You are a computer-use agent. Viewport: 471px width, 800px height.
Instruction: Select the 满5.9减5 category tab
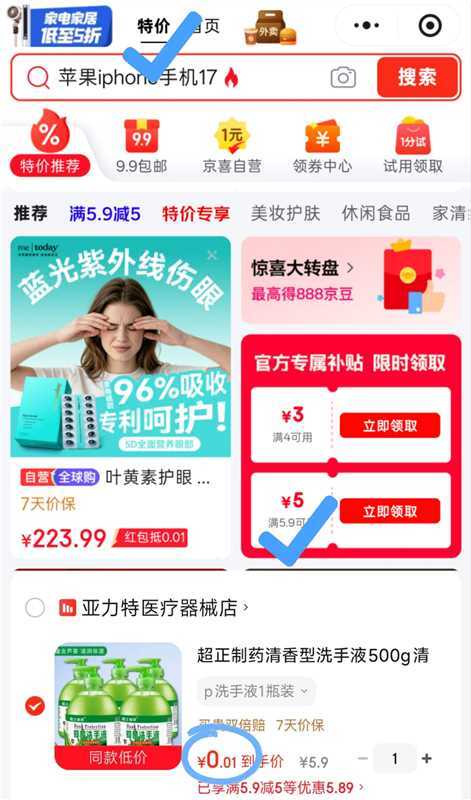point(105,214)
